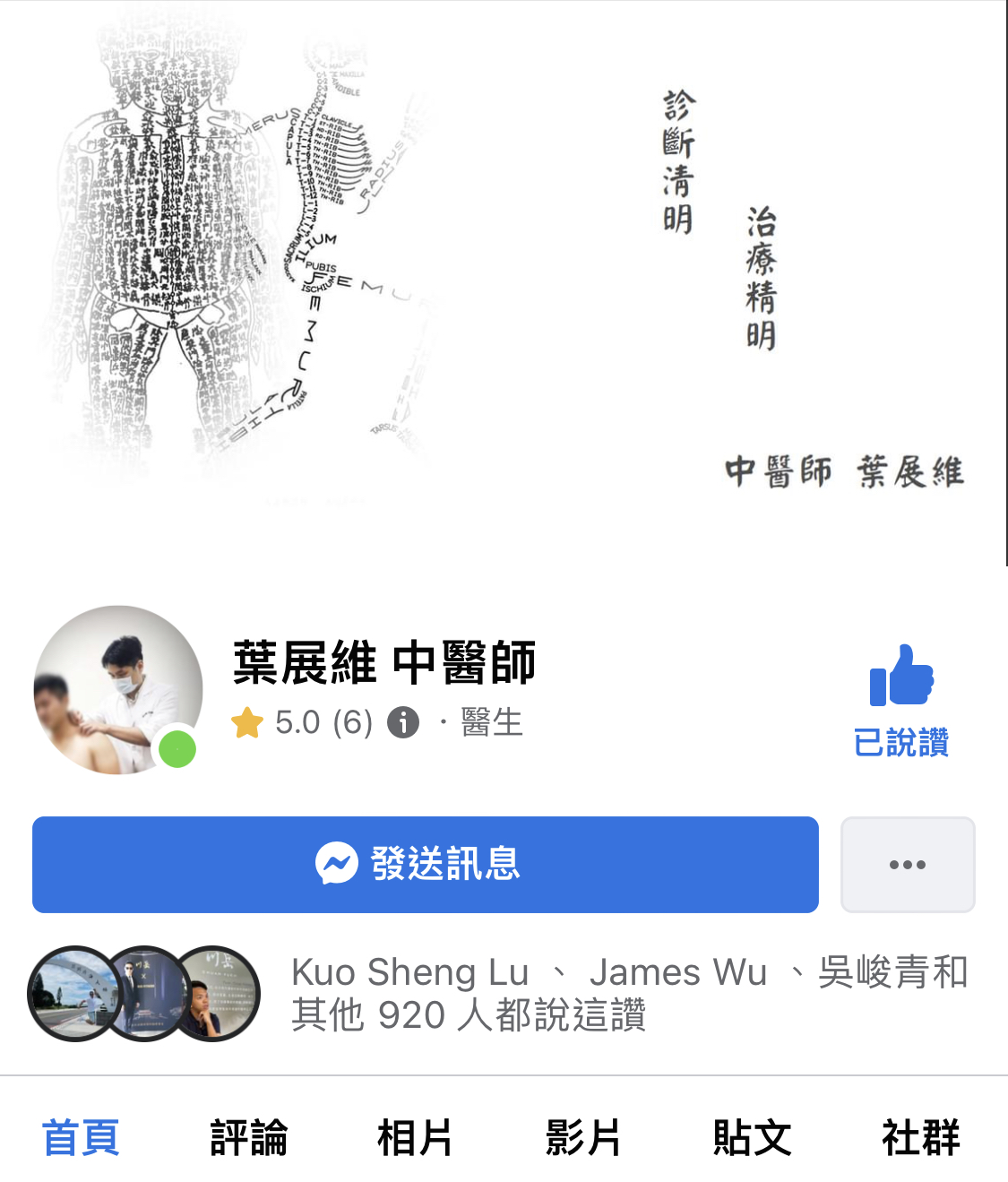Switch to the 貼文 tab
Screen dimensions: 1008x1182
pos(751,1137)
